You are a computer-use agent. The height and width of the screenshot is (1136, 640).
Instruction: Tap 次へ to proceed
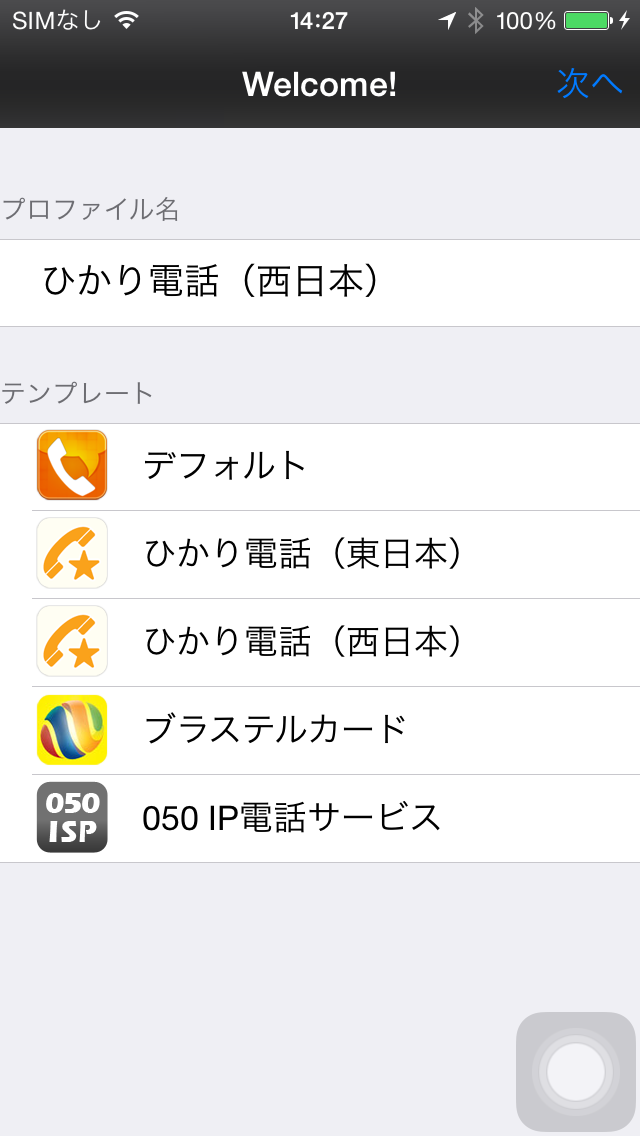(589, 84)
